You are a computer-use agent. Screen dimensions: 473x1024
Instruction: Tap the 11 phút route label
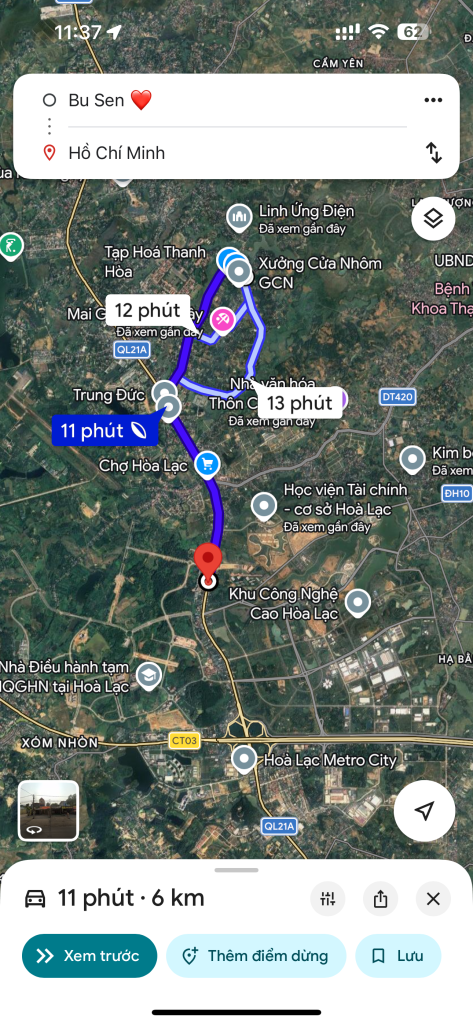(104, 430)
